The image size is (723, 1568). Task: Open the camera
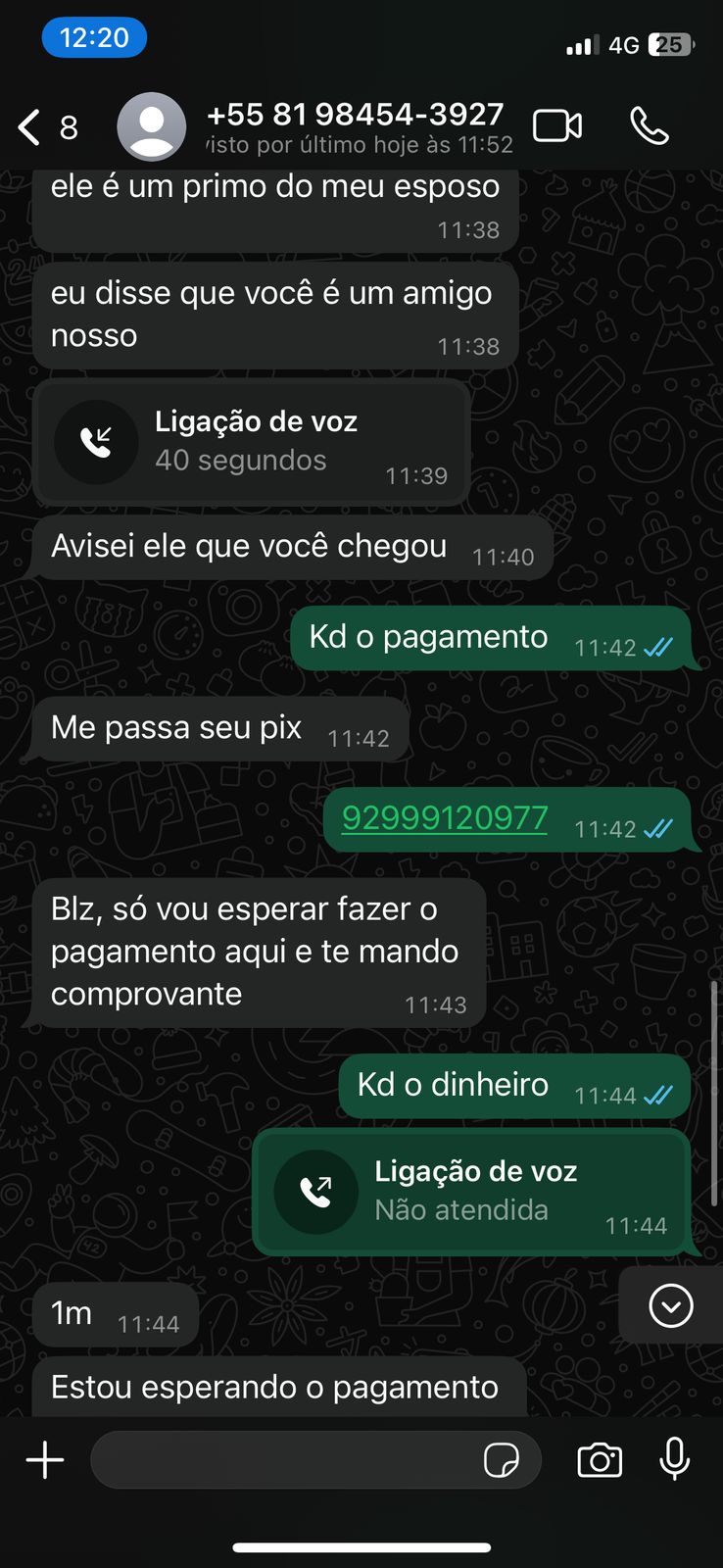[600, 1460]
